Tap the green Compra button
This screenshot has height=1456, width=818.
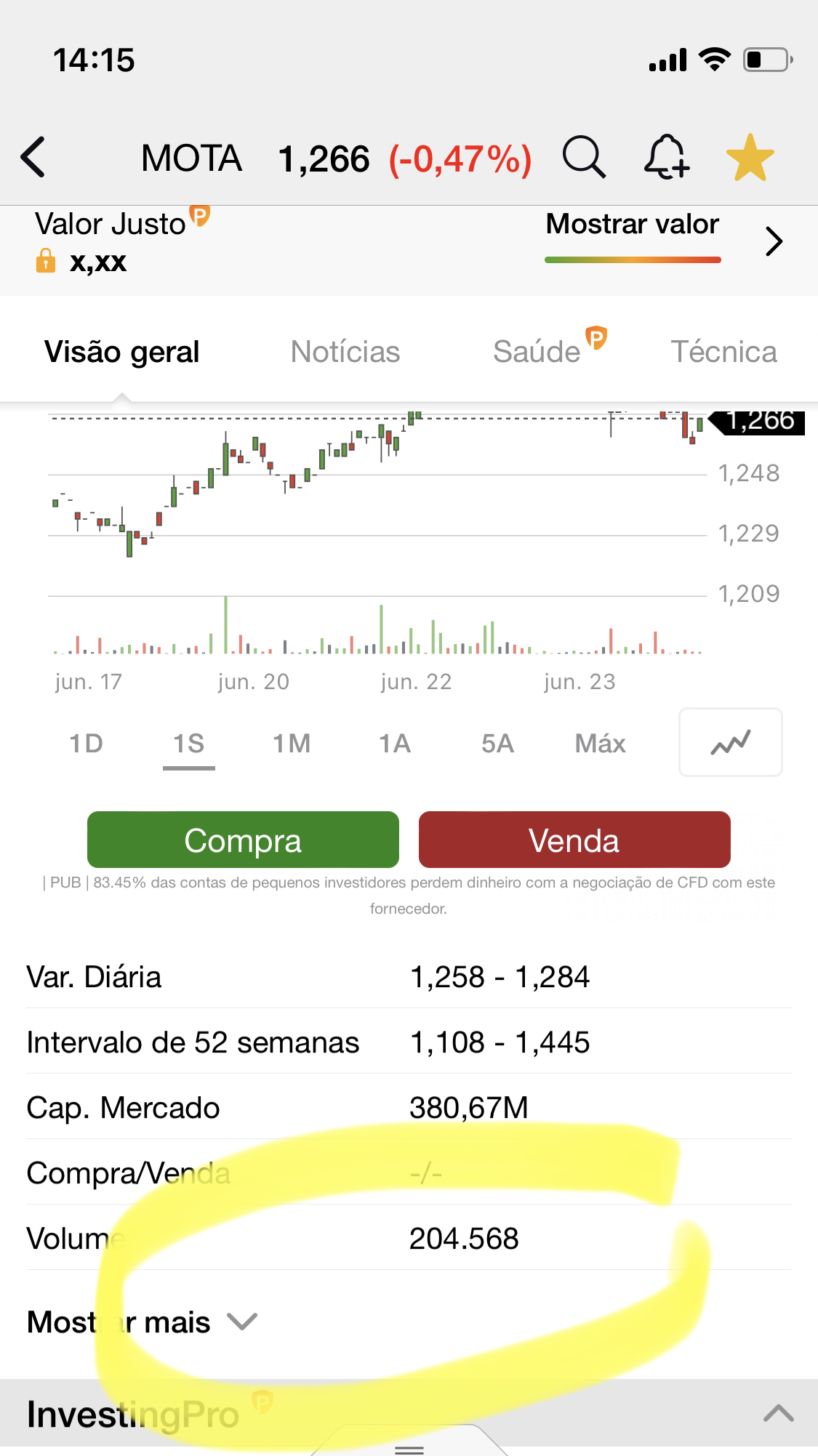(x=243, y=840)
